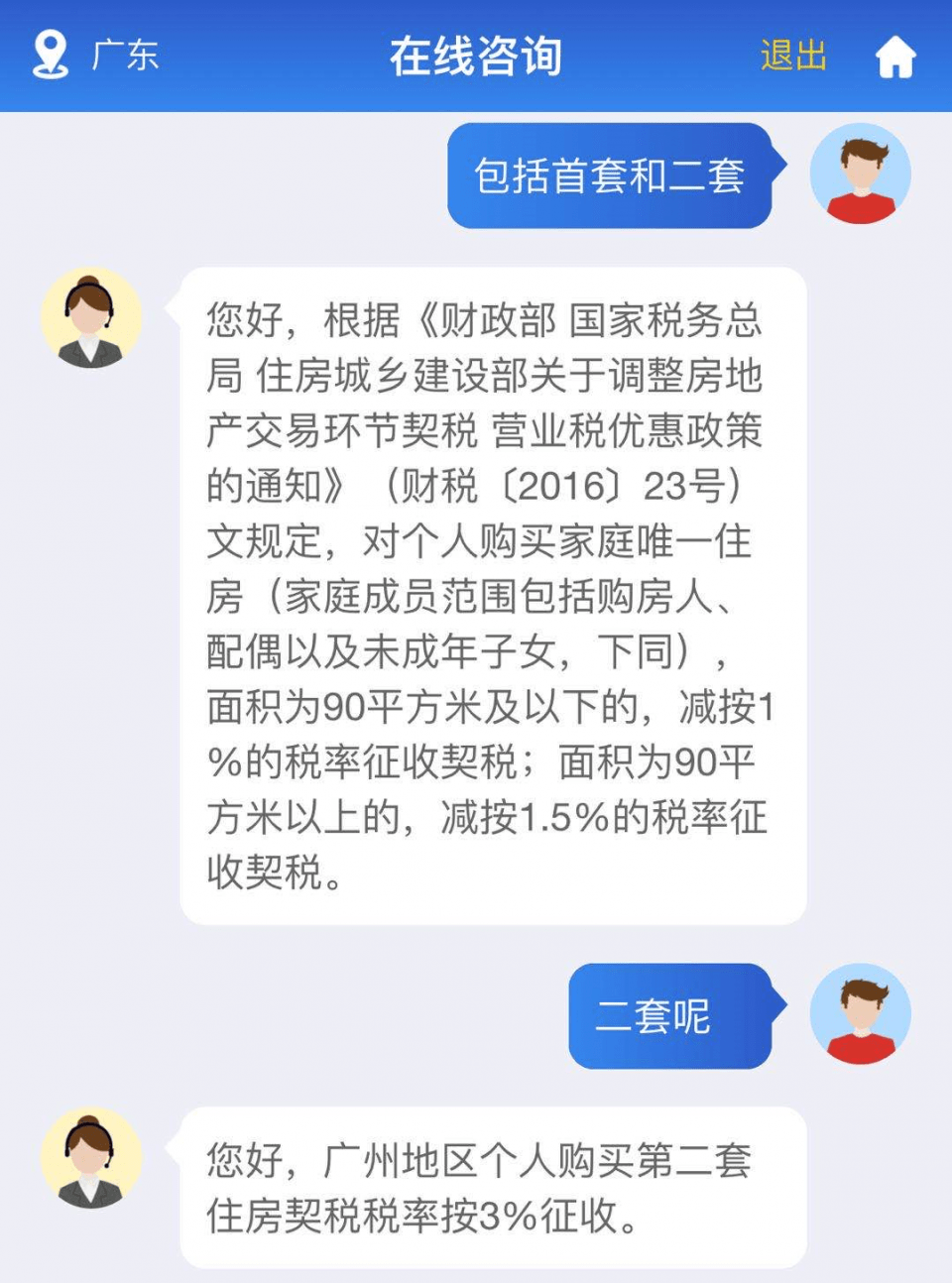Tap the blue header bar

click(475, 57)
